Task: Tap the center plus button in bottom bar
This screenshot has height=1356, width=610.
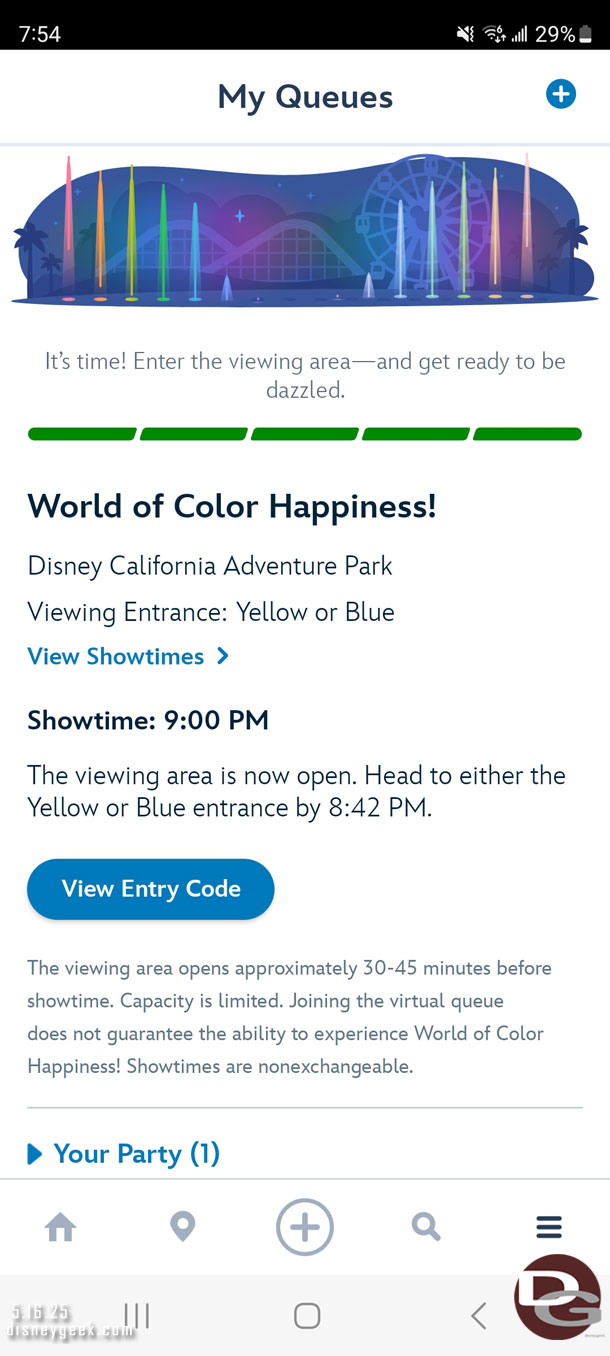Action: (x=305, y=1227)
